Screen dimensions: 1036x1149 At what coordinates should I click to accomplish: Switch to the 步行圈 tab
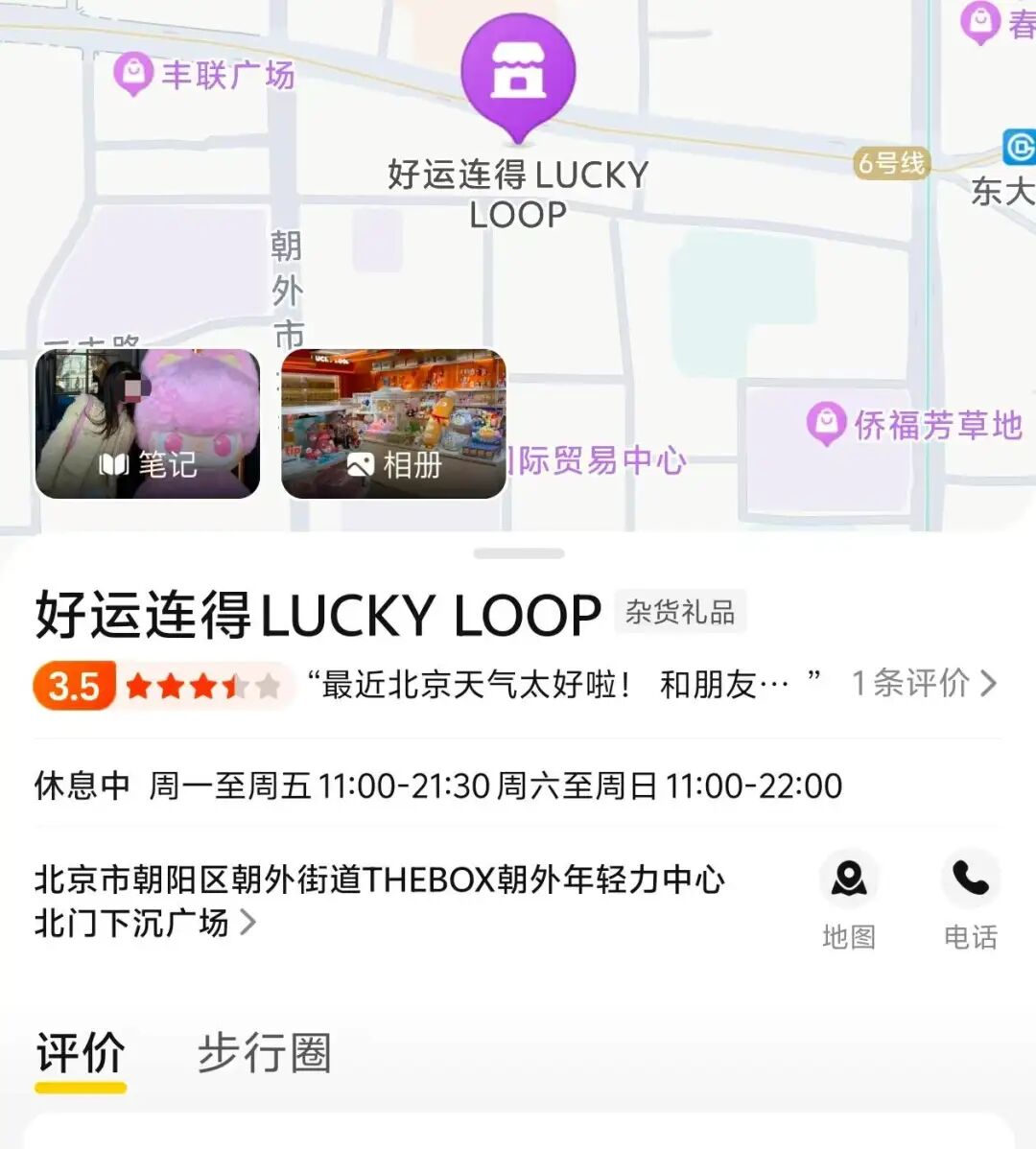pyautogui.click(x=264, y=1052)
